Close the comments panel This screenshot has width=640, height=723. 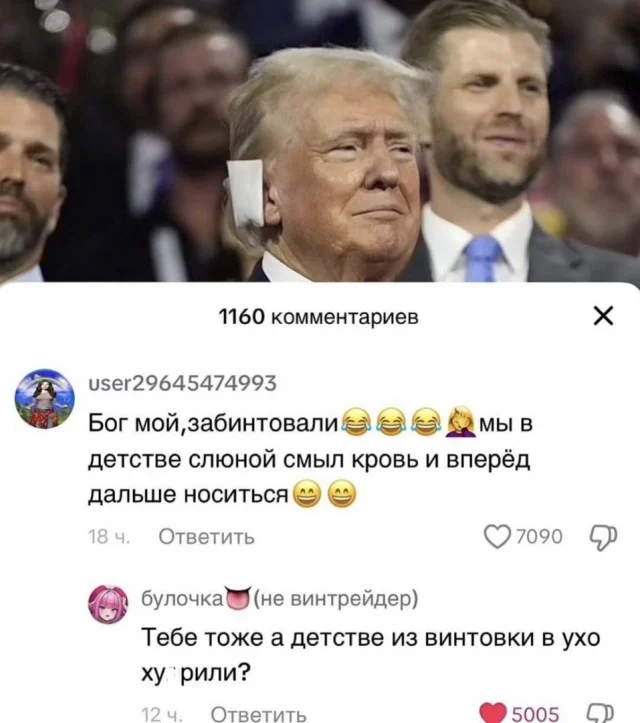point(603,317)
